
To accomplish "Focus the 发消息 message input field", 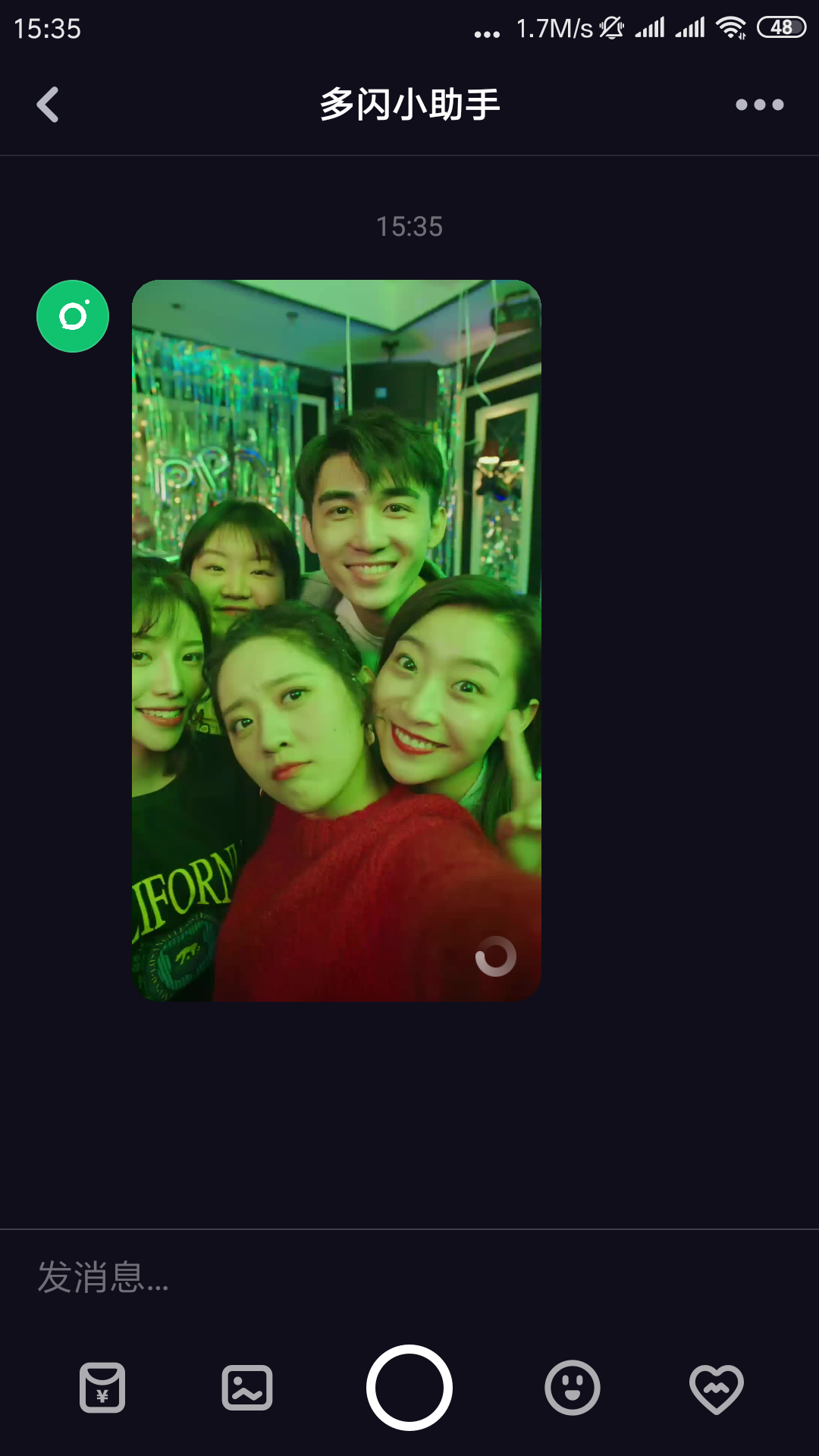I will 409,1277.
